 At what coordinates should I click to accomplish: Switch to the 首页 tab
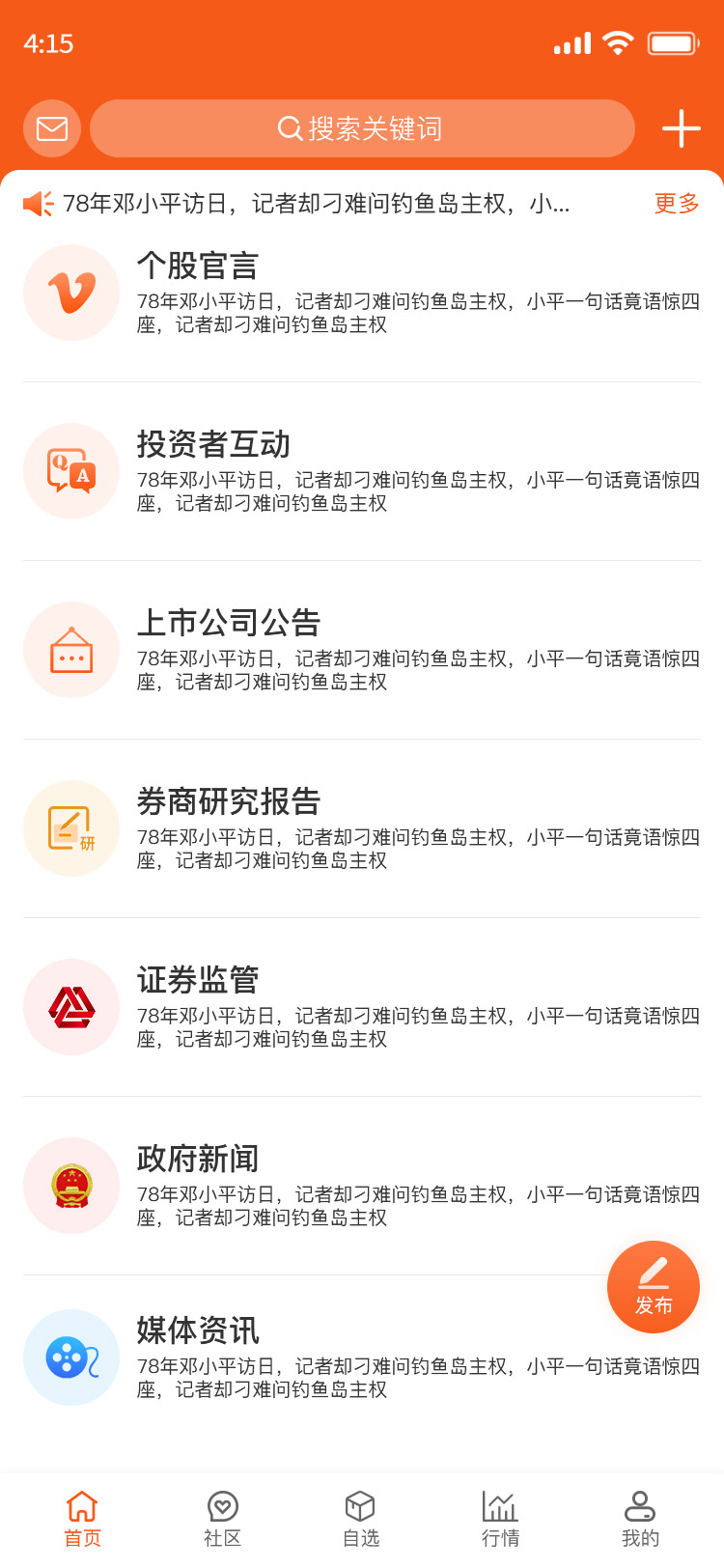point(82,1519)
